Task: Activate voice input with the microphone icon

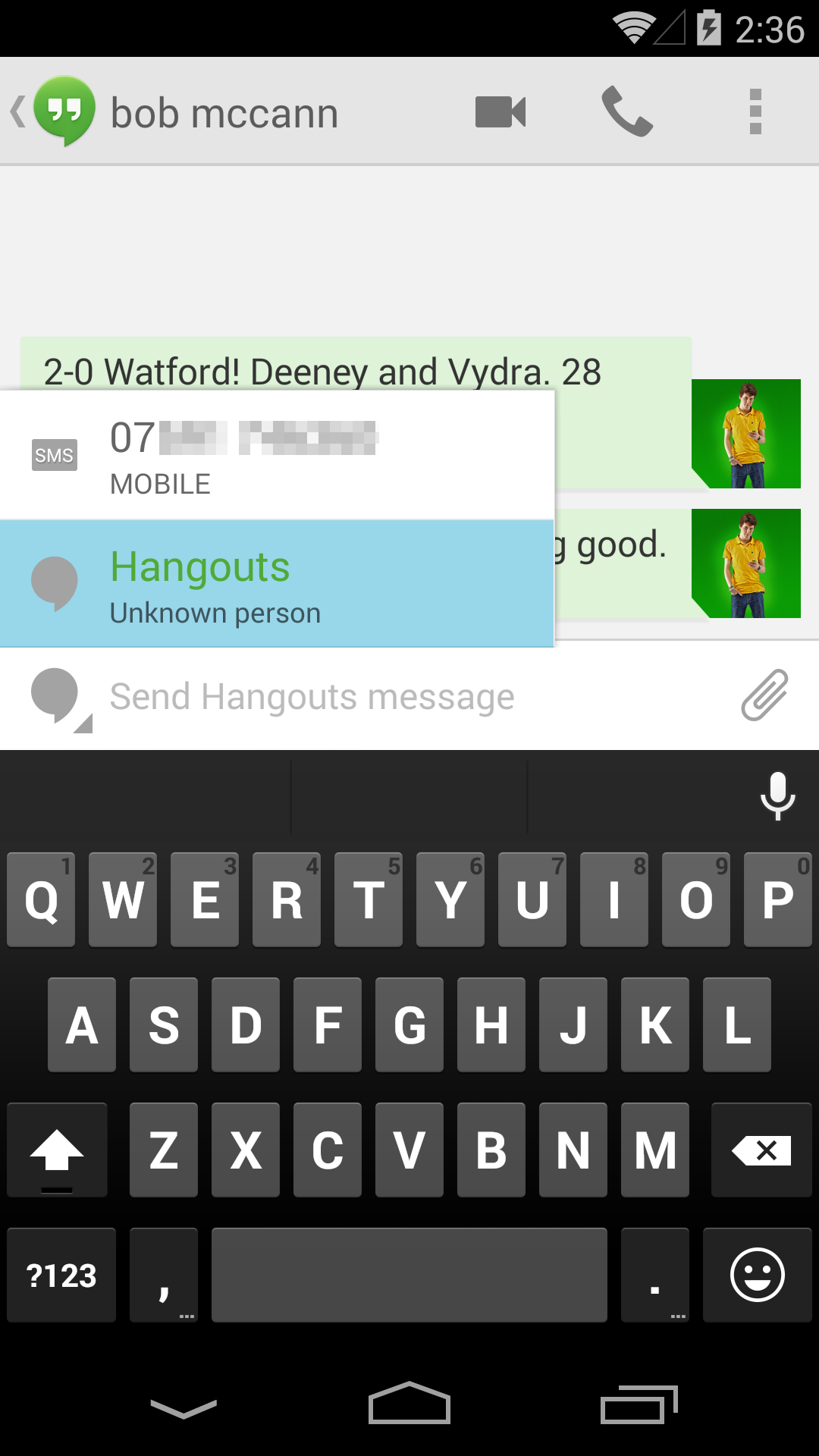Action: [x=777, y=795]
